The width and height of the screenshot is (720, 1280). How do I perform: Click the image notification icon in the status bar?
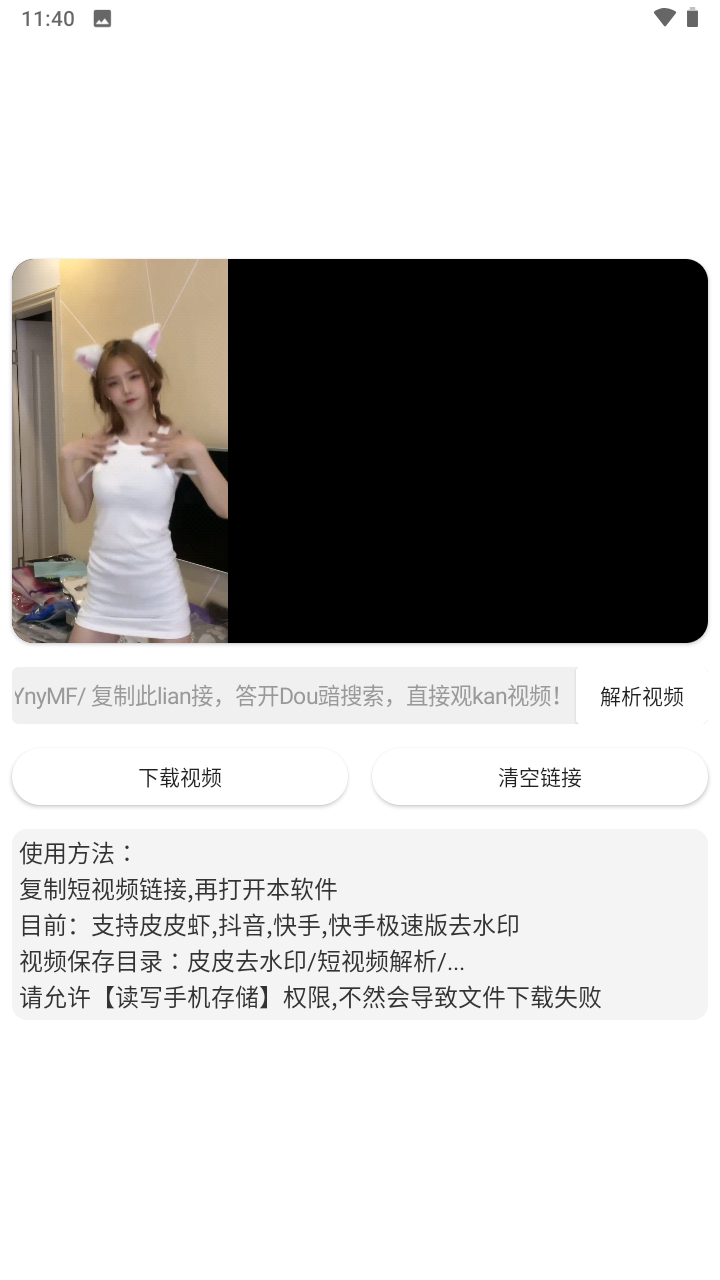[x=100, y=17]
